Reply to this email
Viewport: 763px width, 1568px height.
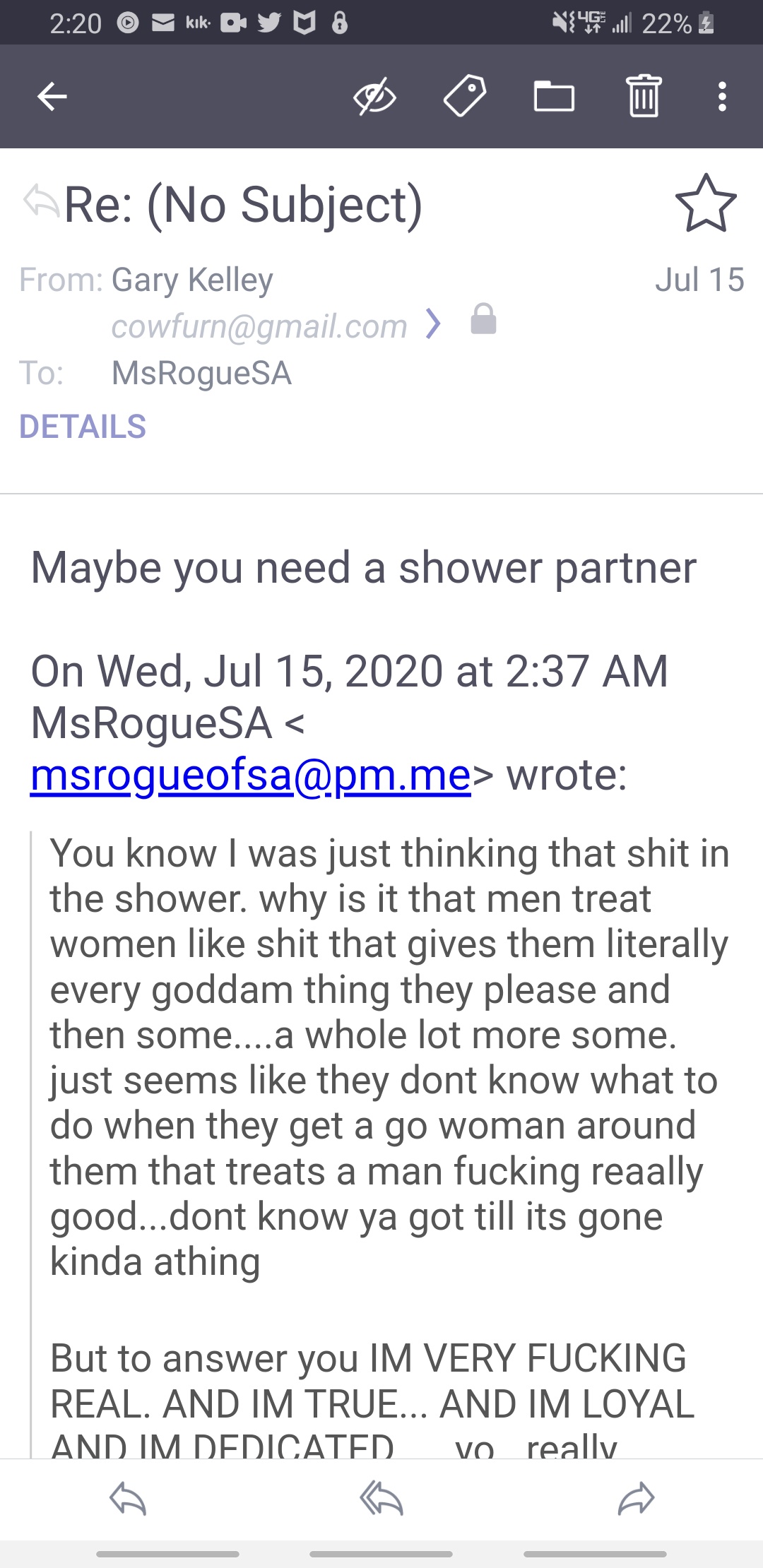point(128,1499)
